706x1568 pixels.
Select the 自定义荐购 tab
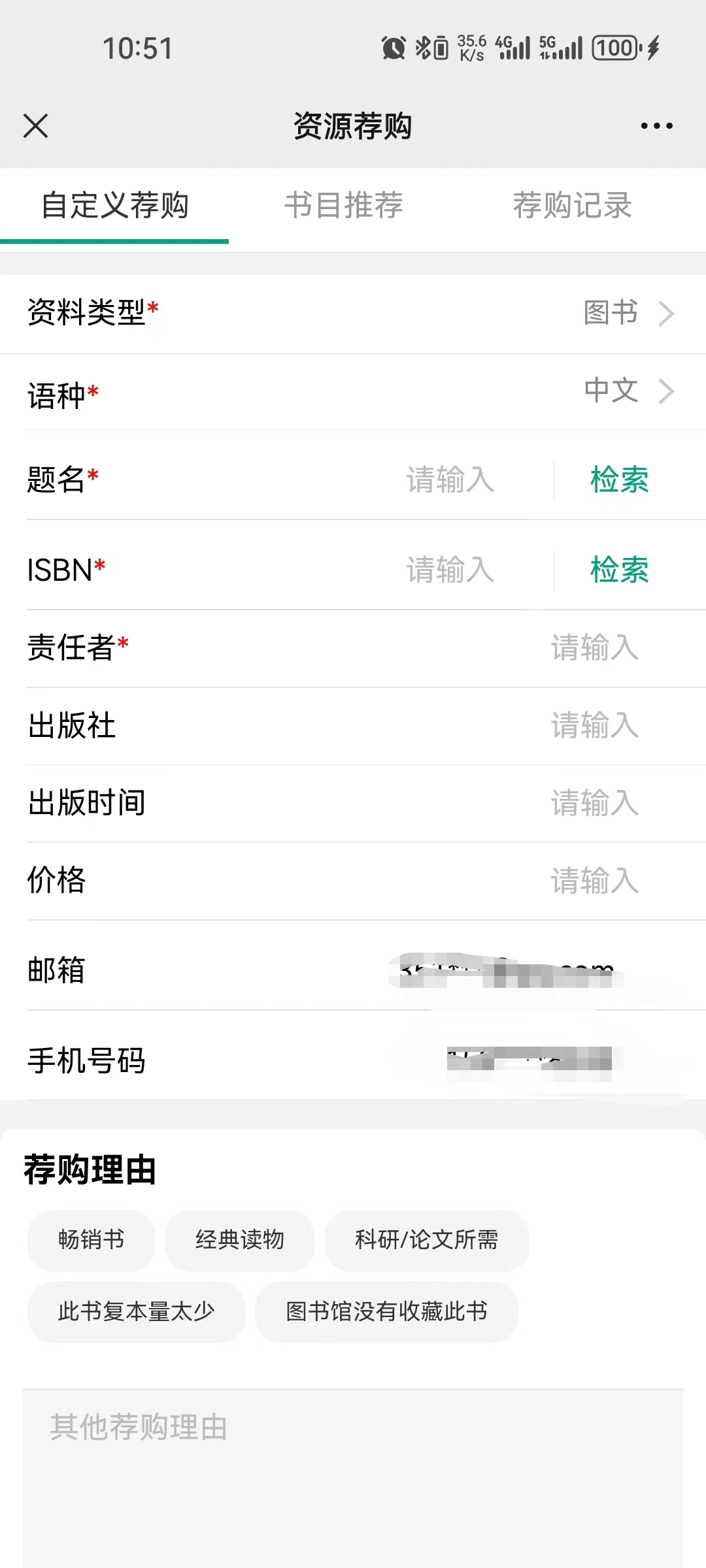[x=114, y=206]
